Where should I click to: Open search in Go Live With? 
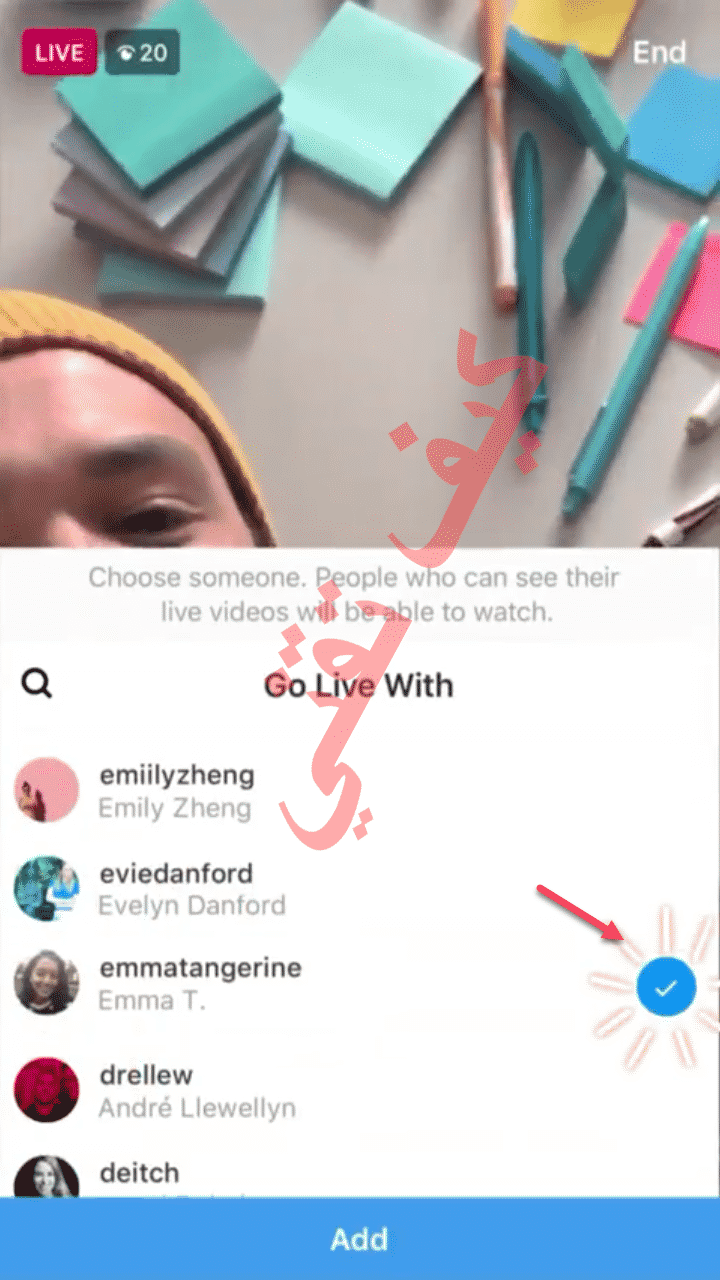click(x=37, y=685)
